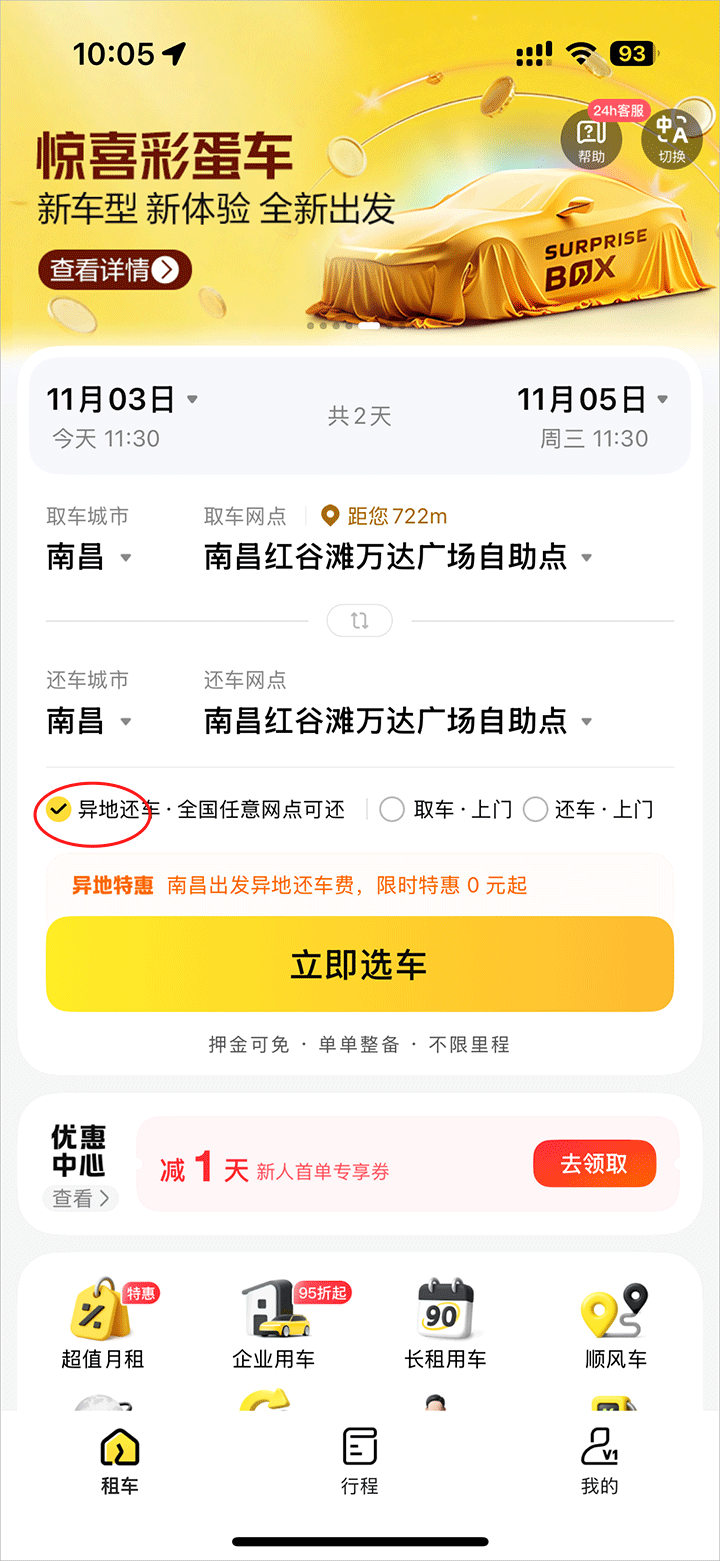Change return date 11月05日
The width and height of the screenshot is (720, 1561).
[x=592, y=400]
